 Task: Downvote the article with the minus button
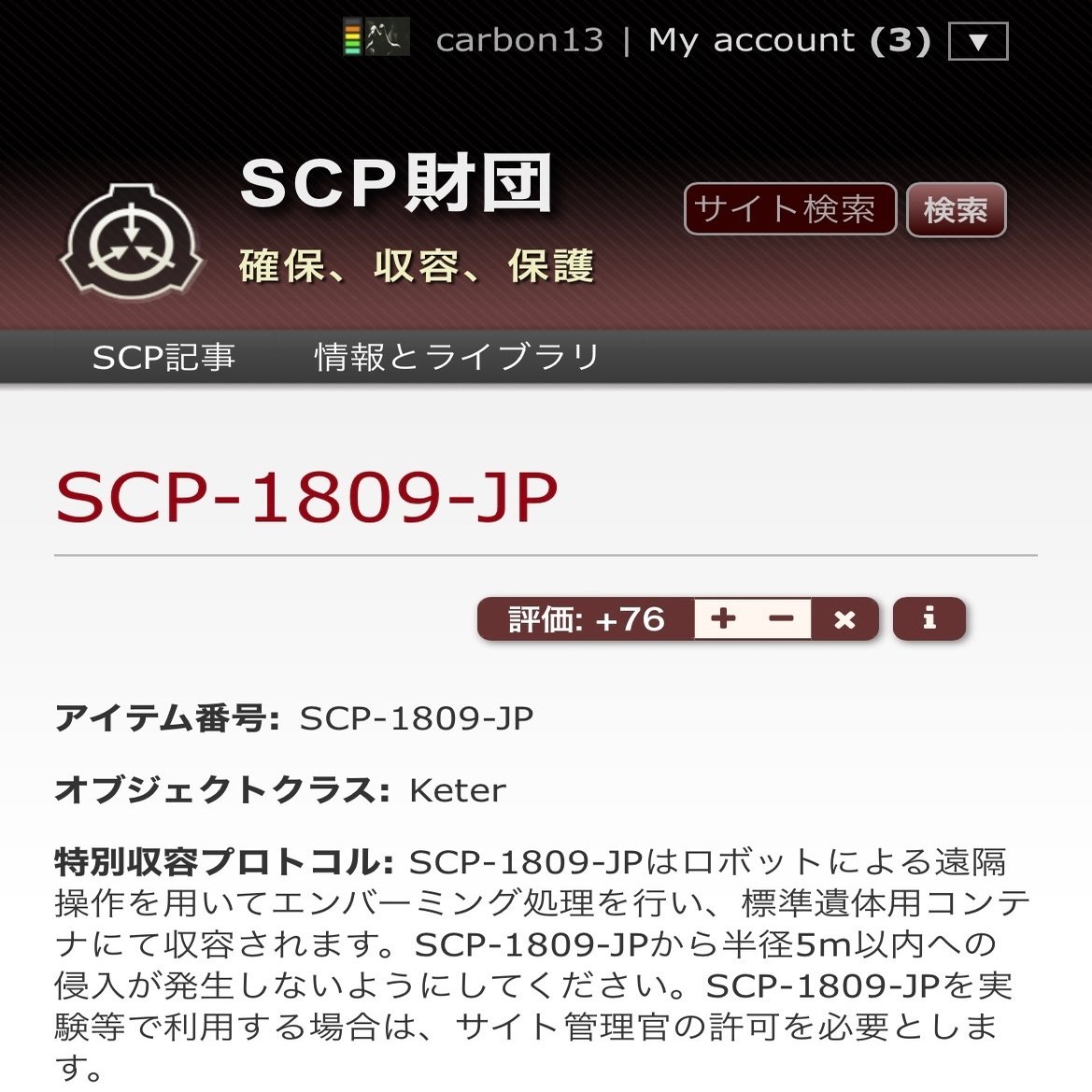[x=782, y=619]
